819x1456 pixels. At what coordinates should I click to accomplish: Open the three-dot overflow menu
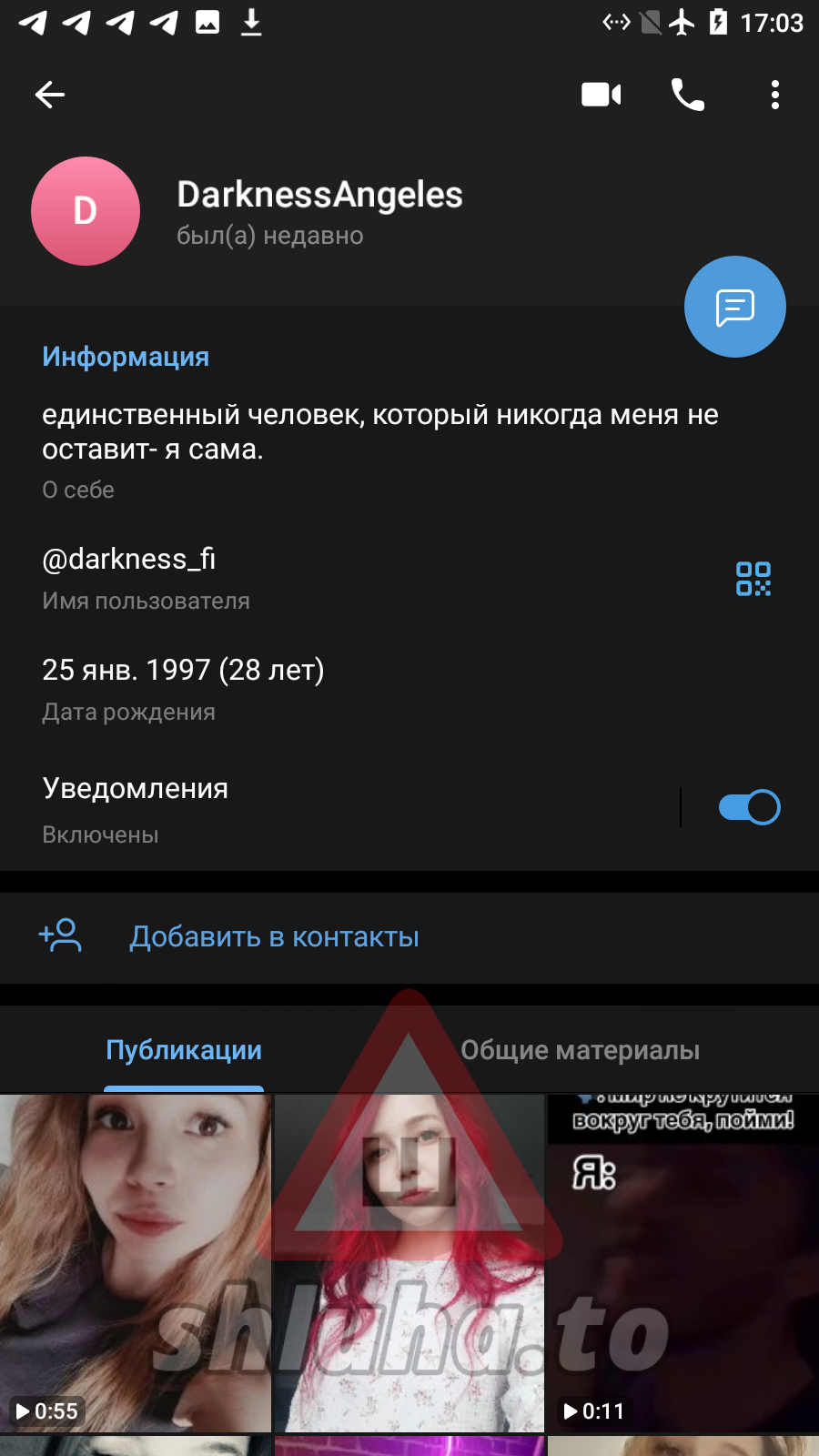pyautogui.click(x=775, y=95)
